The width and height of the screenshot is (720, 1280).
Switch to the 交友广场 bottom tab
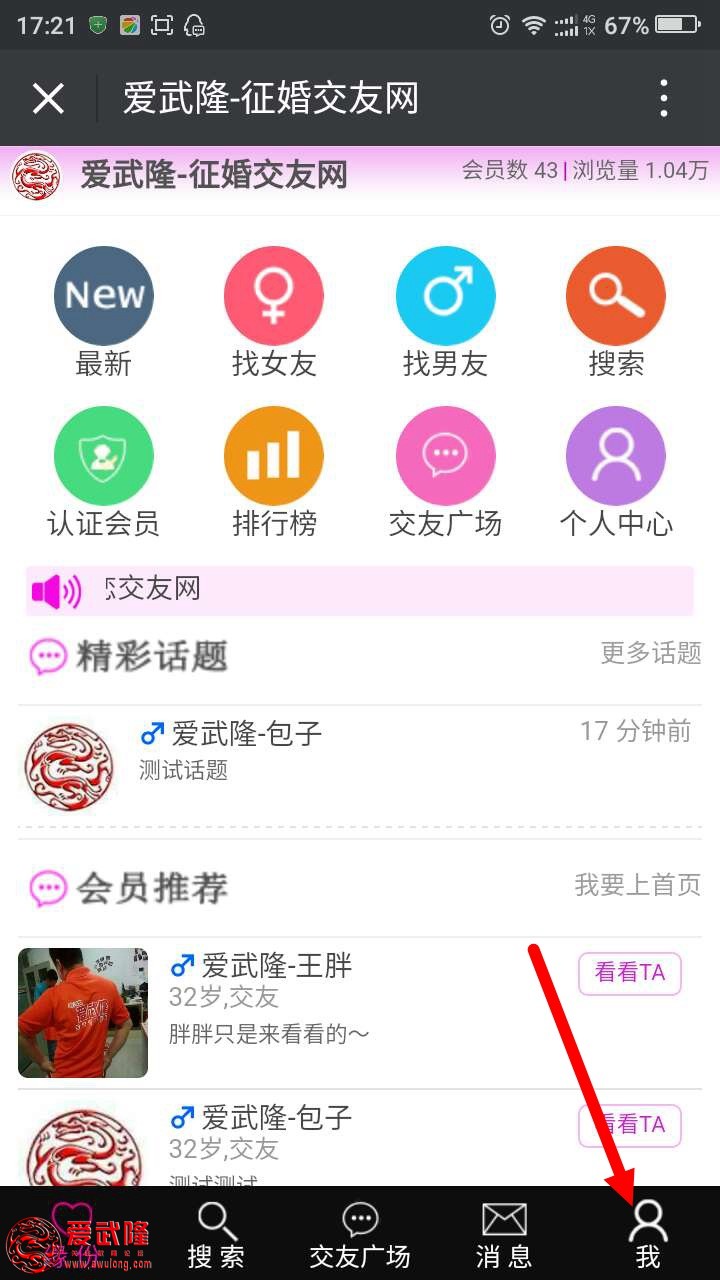coord(360,1236)
